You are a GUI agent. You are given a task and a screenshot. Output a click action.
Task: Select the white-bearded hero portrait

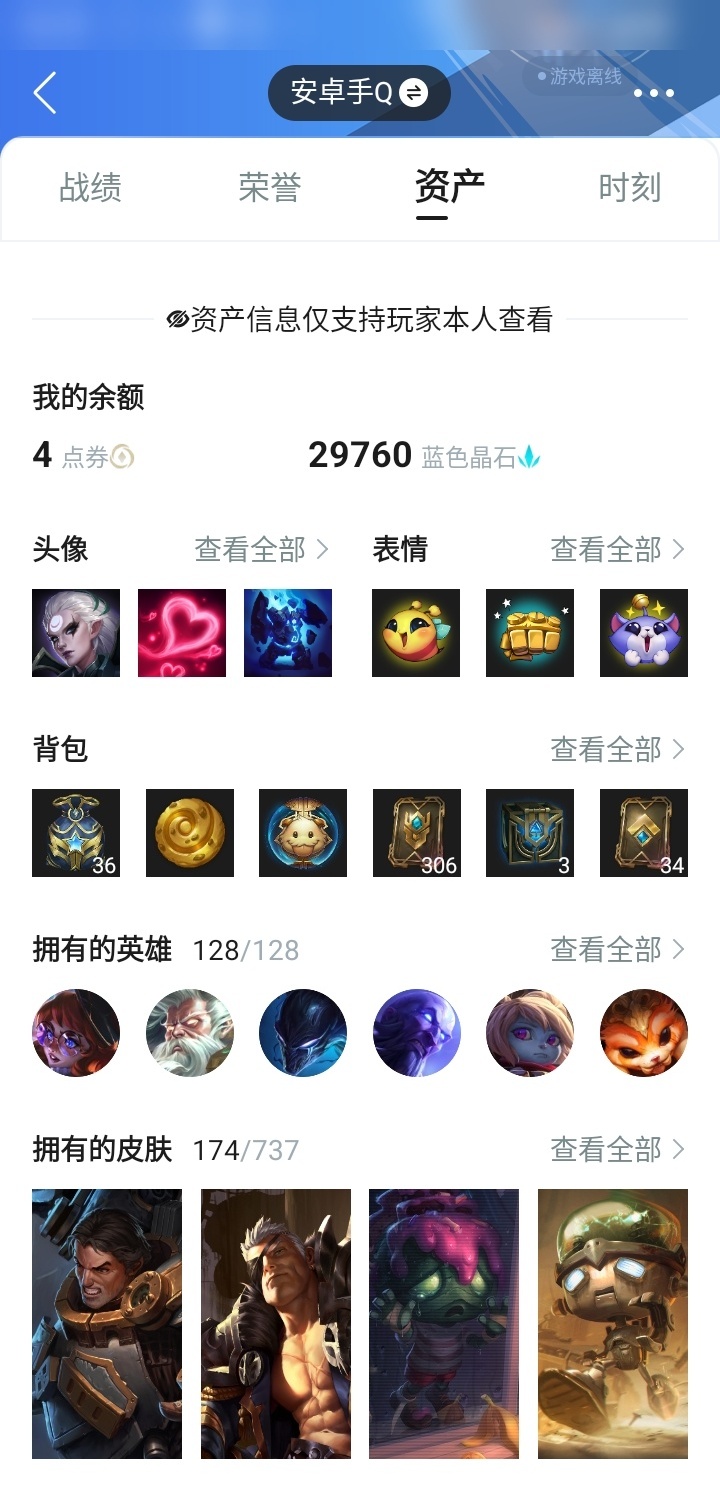[190, 1033]
